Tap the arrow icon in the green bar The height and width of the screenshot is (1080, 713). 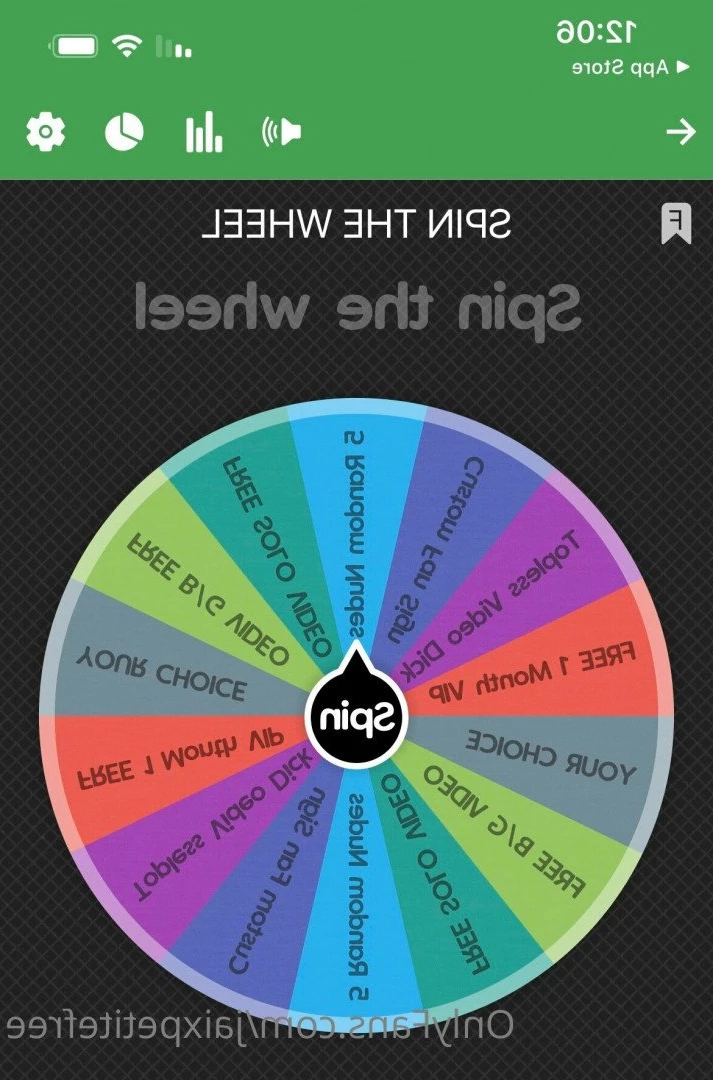pos(680,132)
